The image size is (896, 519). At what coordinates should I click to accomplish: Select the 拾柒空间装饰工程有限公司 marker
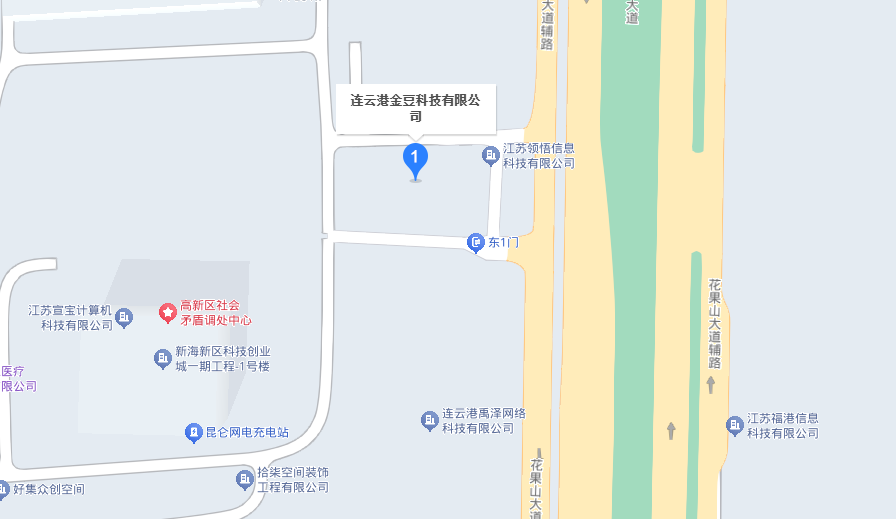coord(245,480)
